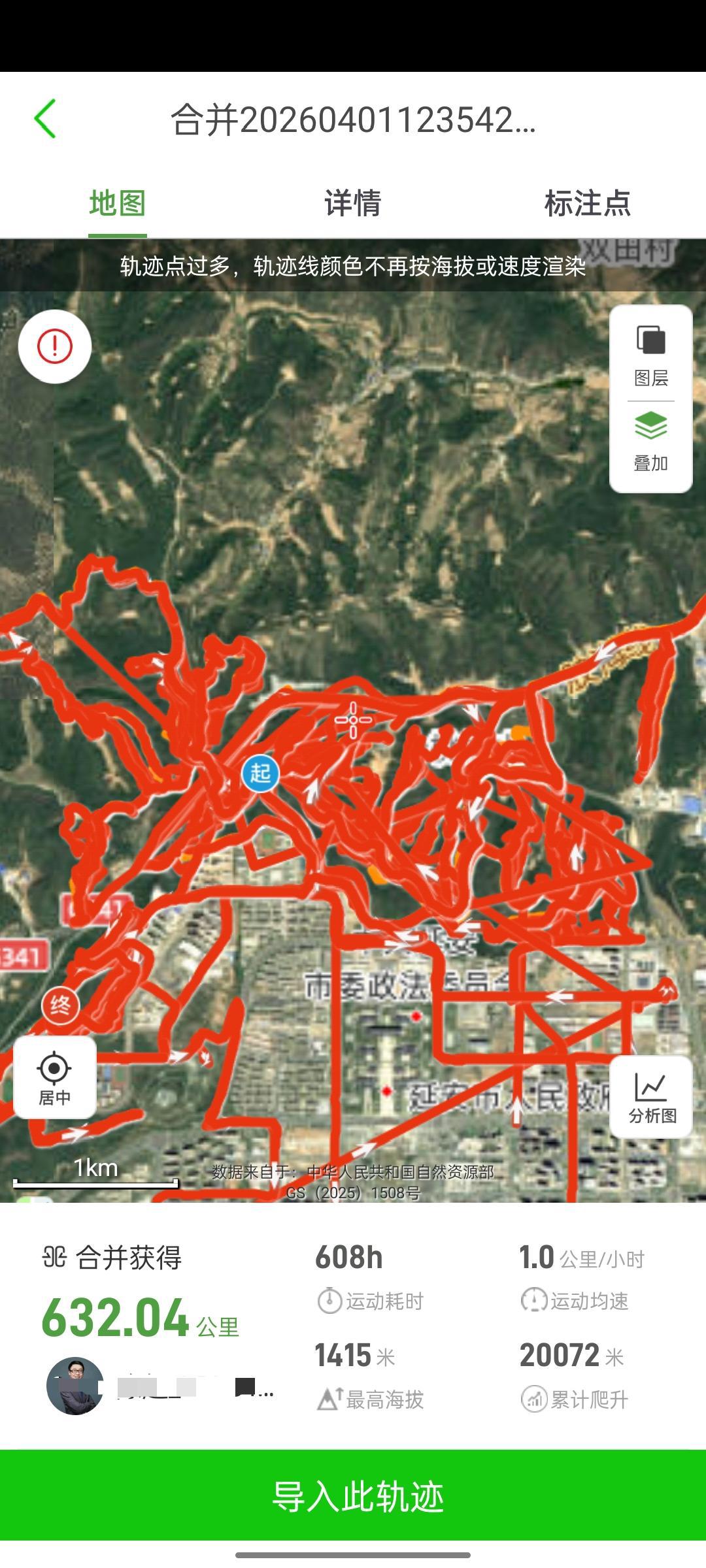
Task: Open the 叠加 overlay panel
Action: coord(650,444)
